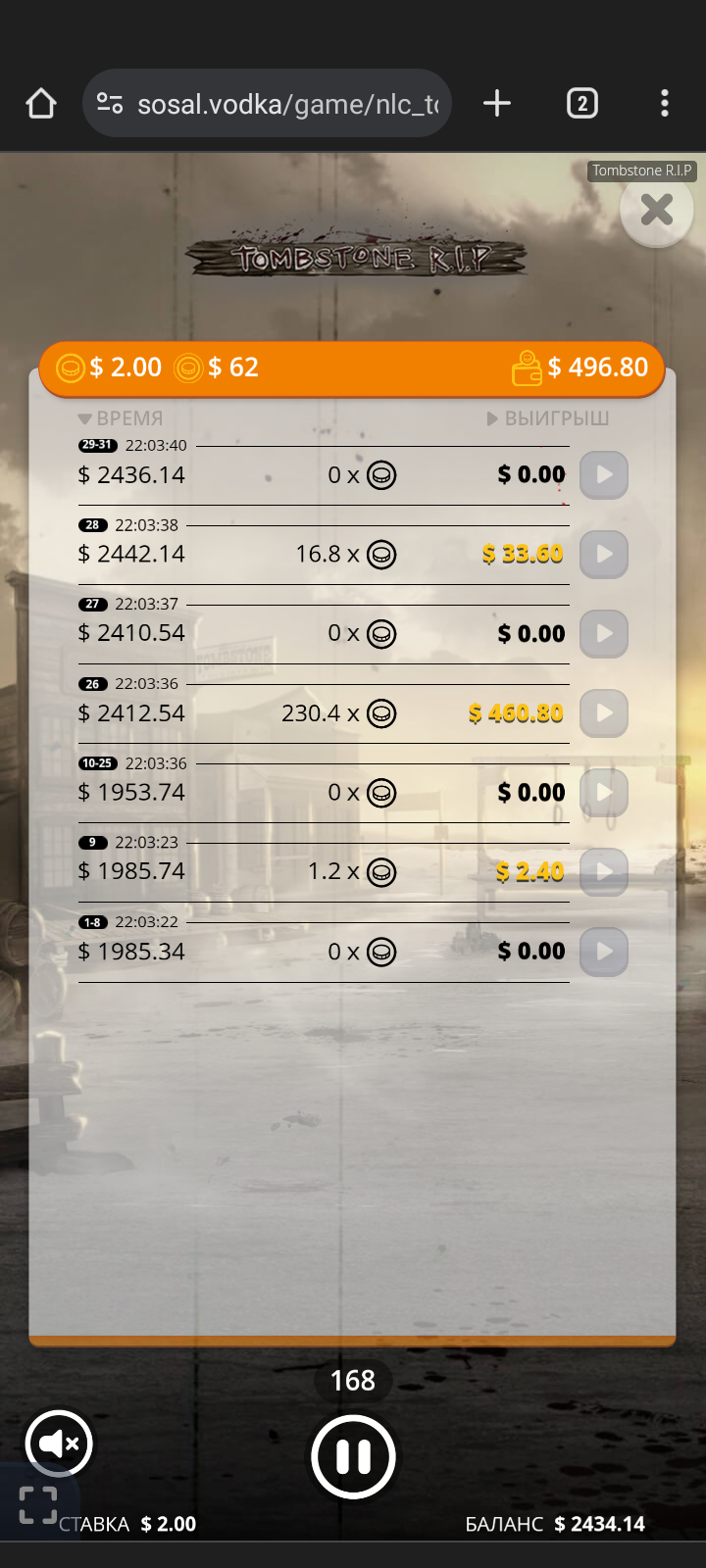Replay the 22:03:37 round with balance $ 2410.54

(x=604, y=634)
